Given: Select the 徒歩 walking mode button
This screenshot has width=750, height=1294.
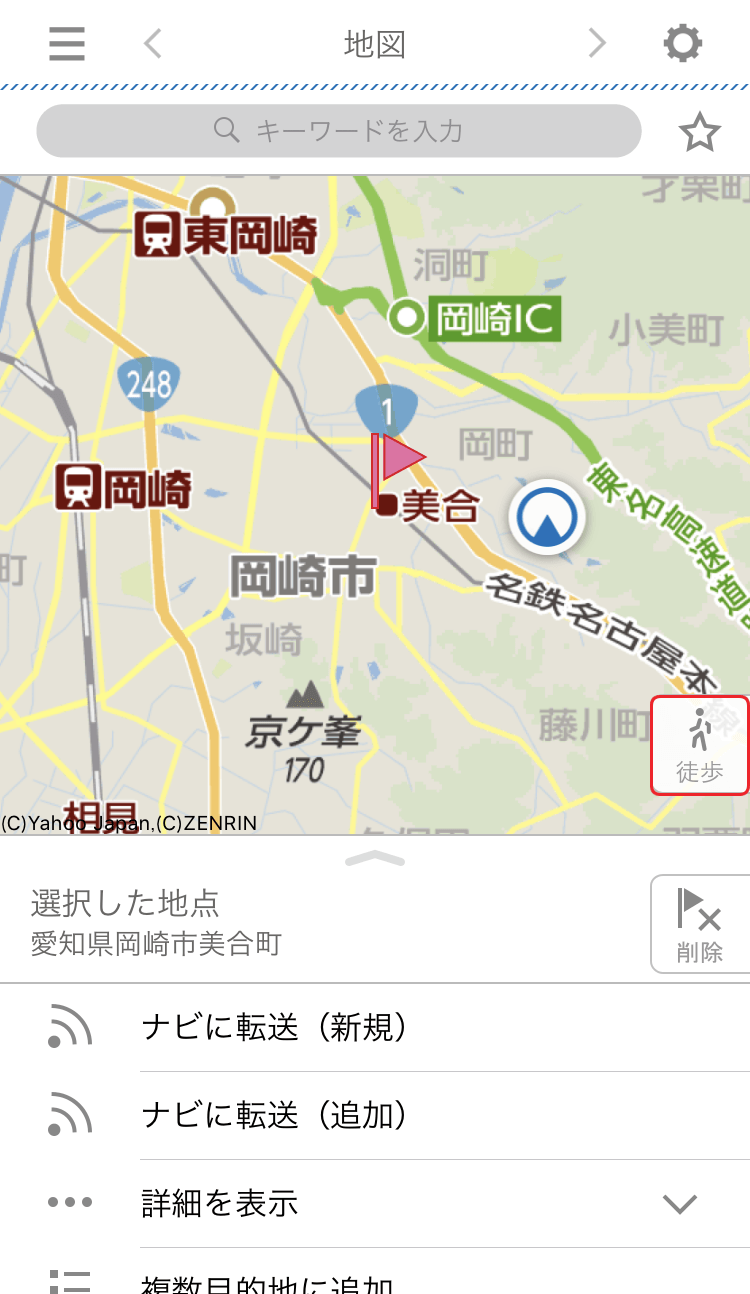Looking at the screenshot, I should [699, 745].
